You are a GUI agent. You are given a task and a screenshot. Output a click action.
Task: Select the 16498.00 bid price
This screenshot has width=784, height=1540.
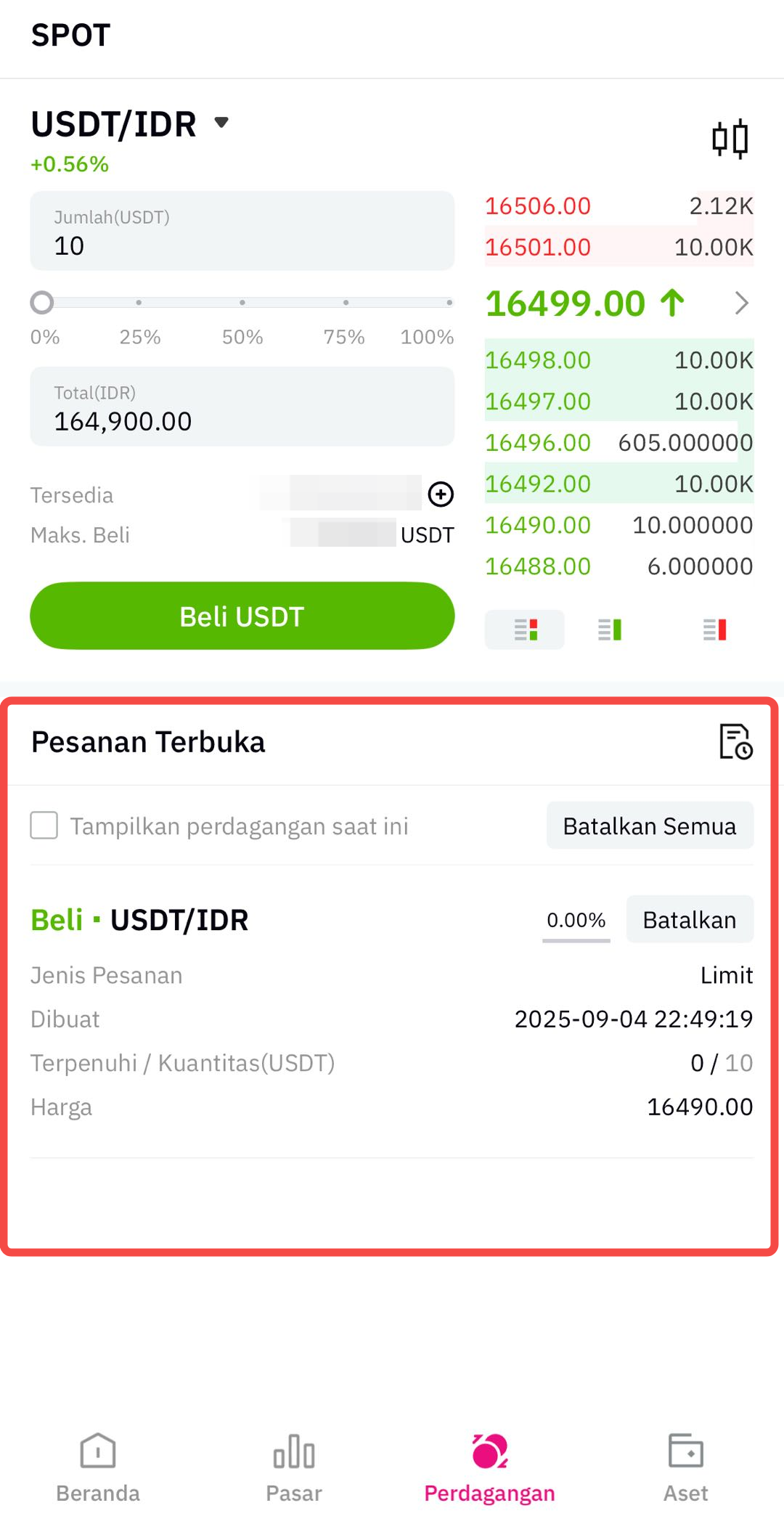538,360
